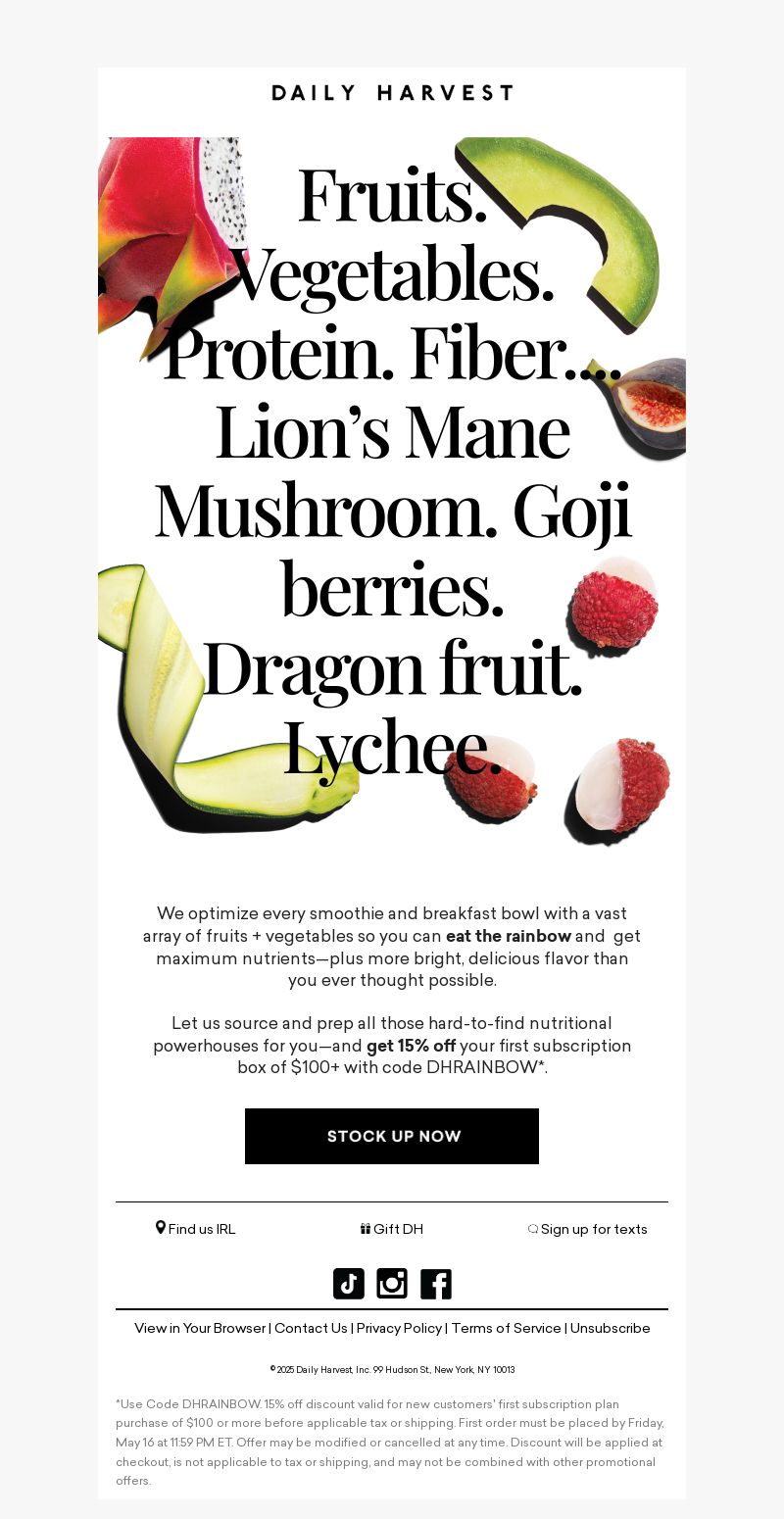
Task: Open the Find us IRL link
Action: click(196, 1229)
